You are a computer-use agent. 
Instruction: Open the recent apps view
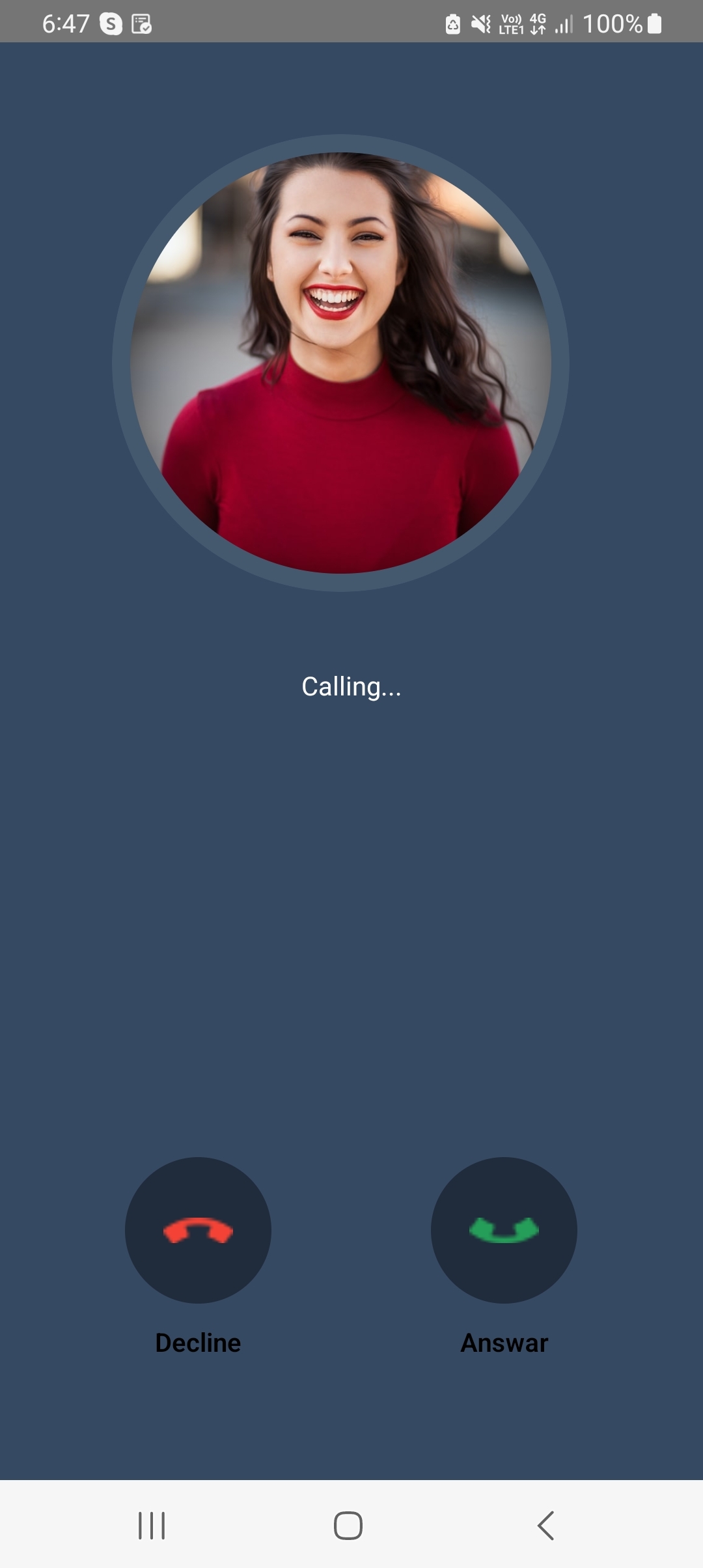[152, 1526]
